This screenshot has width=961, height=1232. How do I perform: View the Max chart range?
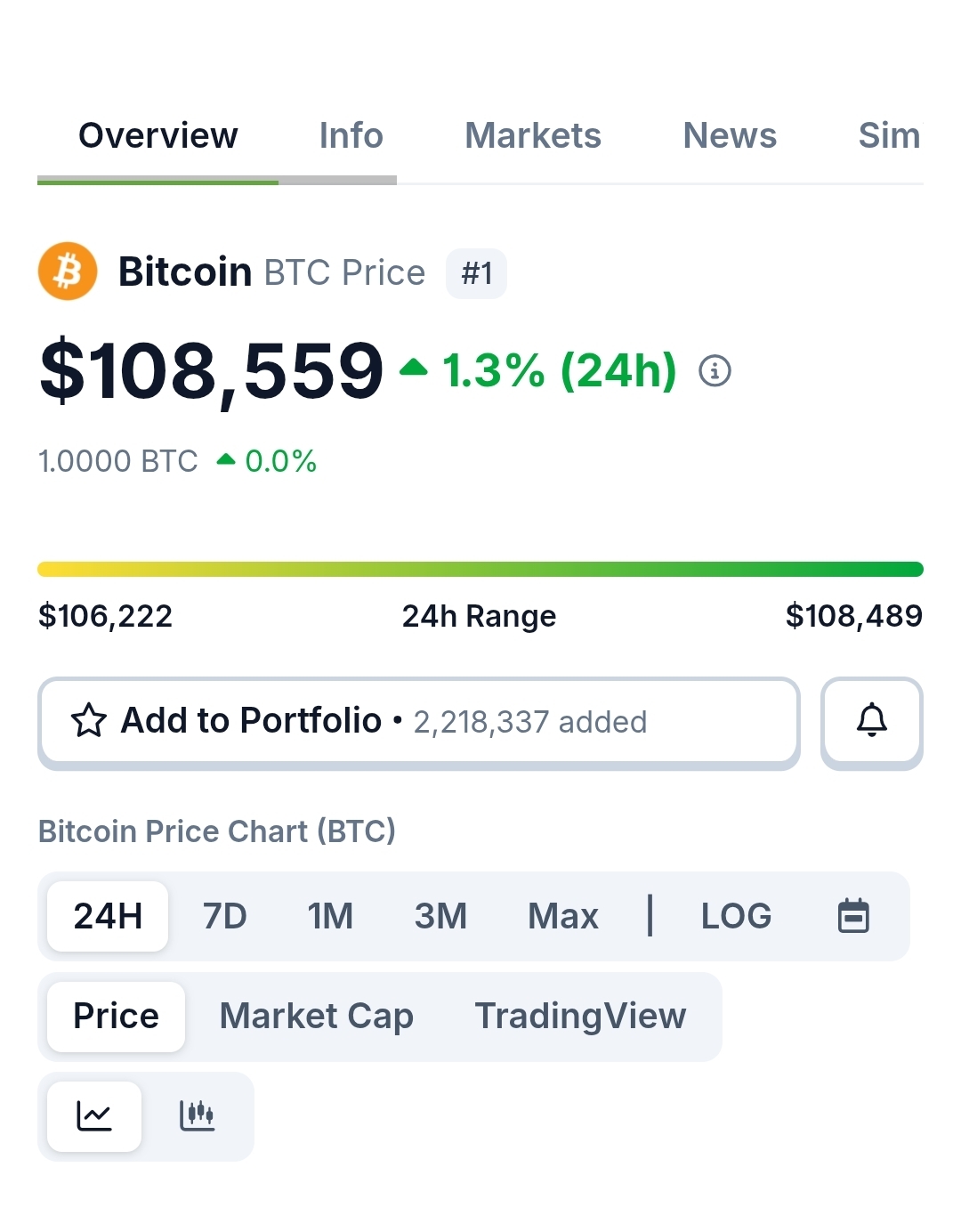tap(562, 916)
